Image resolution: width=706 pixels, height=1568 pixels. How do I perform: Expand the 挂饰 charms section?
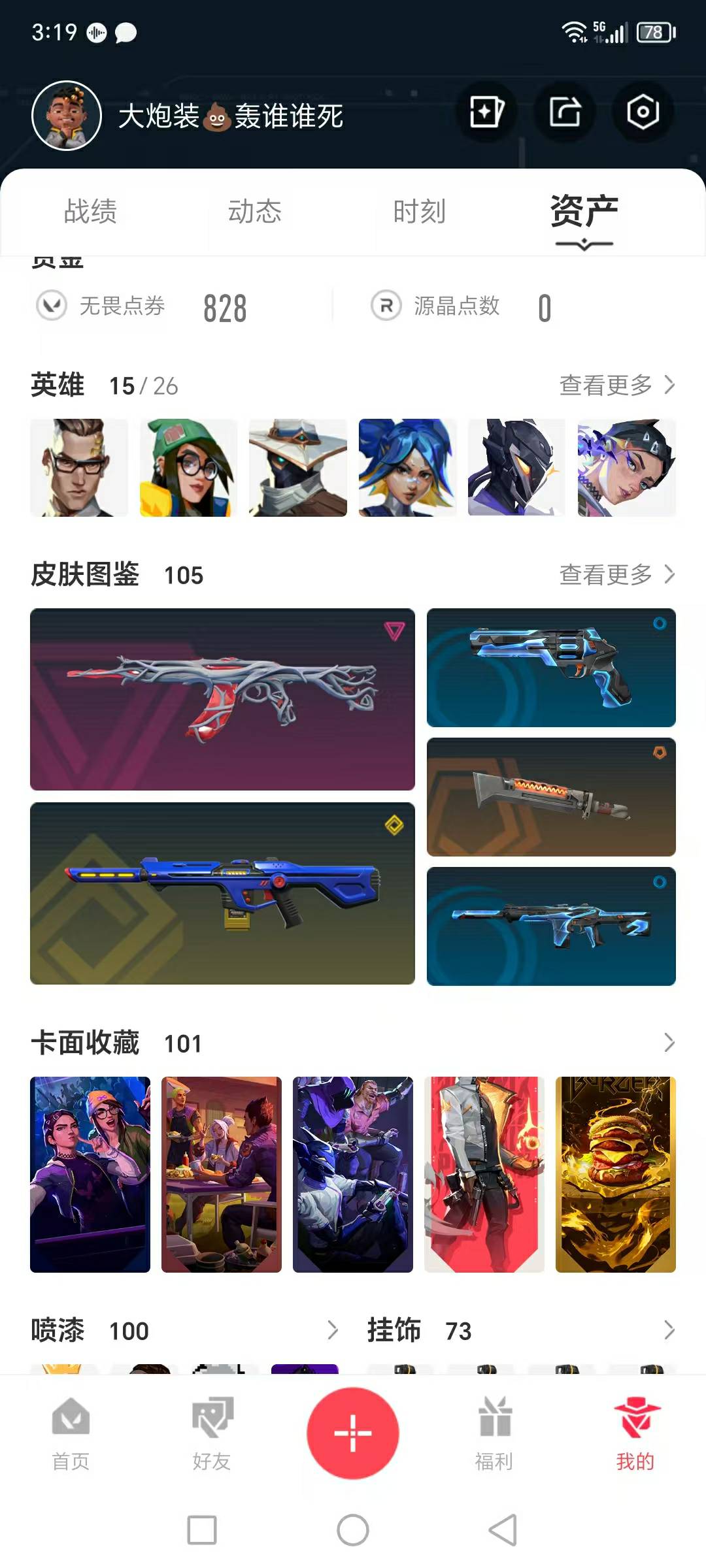(x=669, y=1330)
